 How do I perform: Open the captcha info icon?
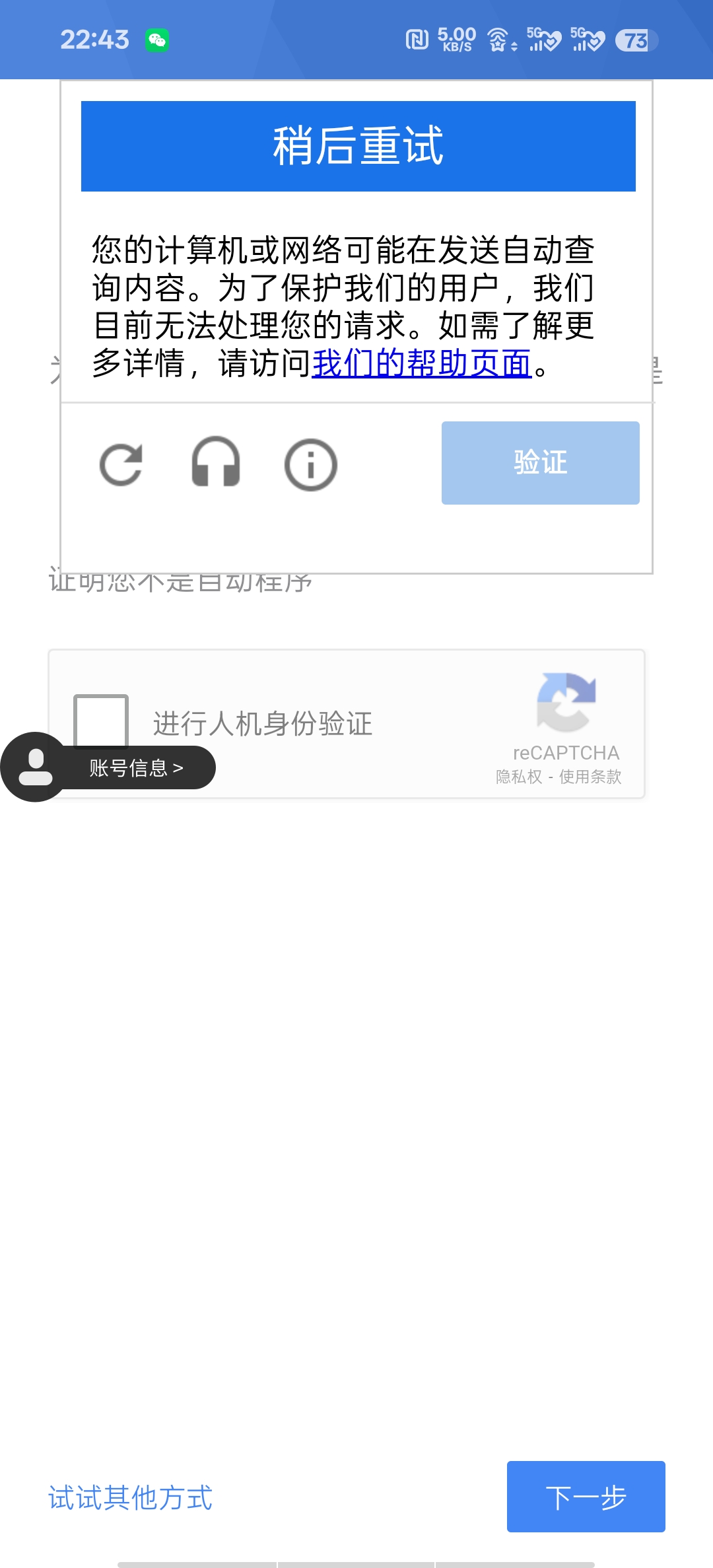tap(311, 464)
